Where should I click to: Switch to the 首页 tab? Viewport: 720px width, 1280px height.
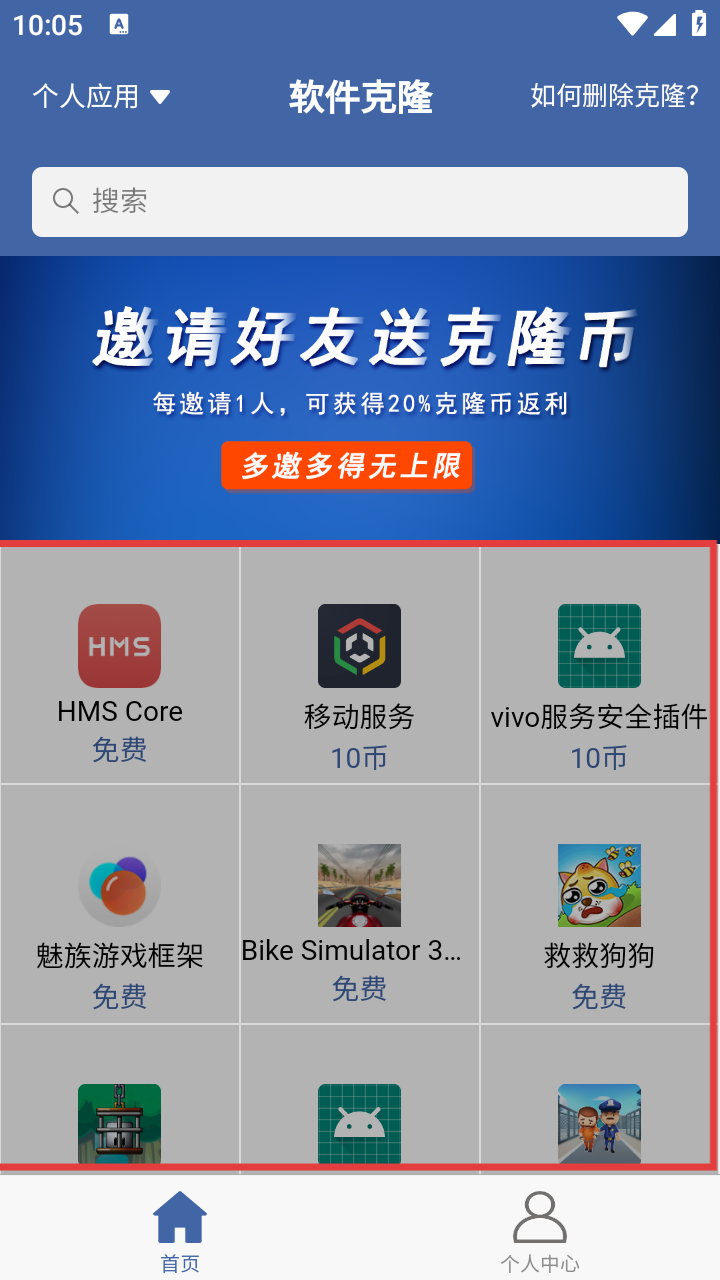[x=180, y=1230]
